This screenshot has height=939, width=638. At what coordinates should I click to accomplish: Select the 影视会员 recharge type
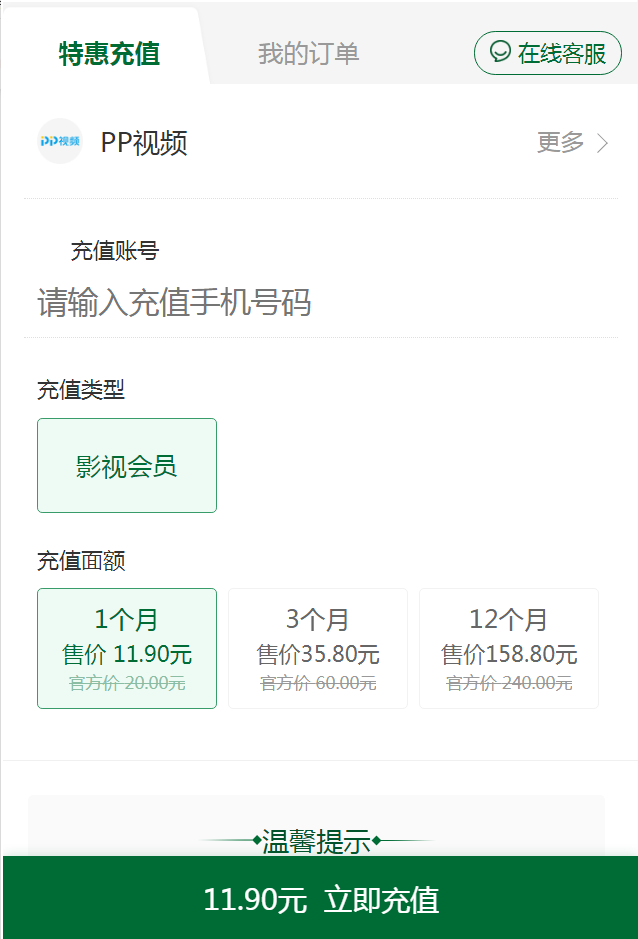127,466
